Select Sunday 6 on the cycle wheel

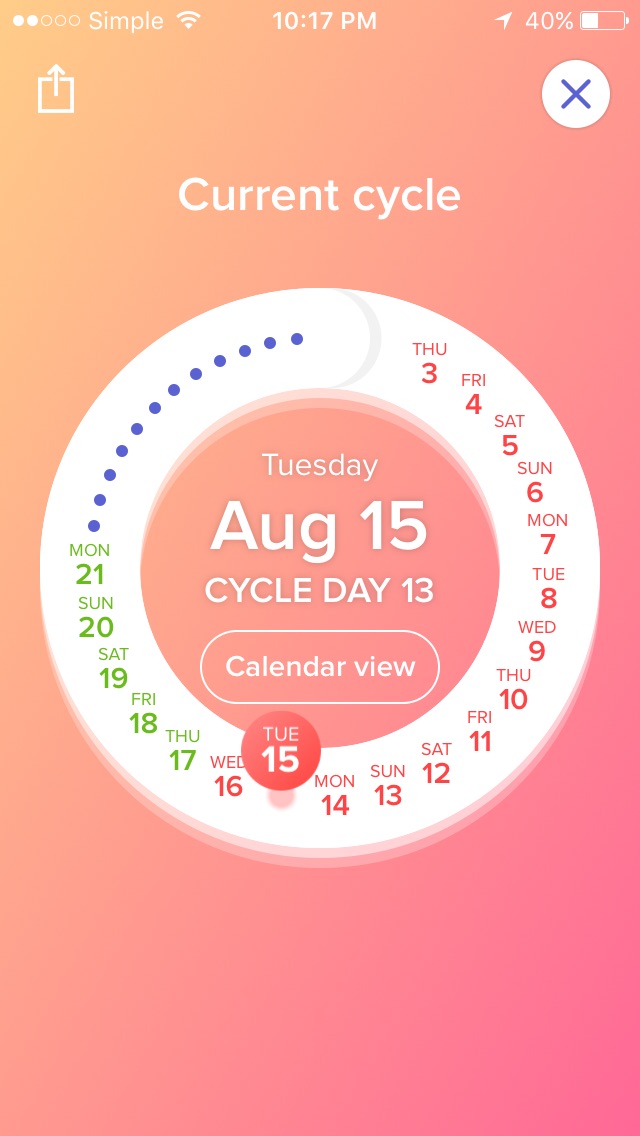[x=534, y=482]
